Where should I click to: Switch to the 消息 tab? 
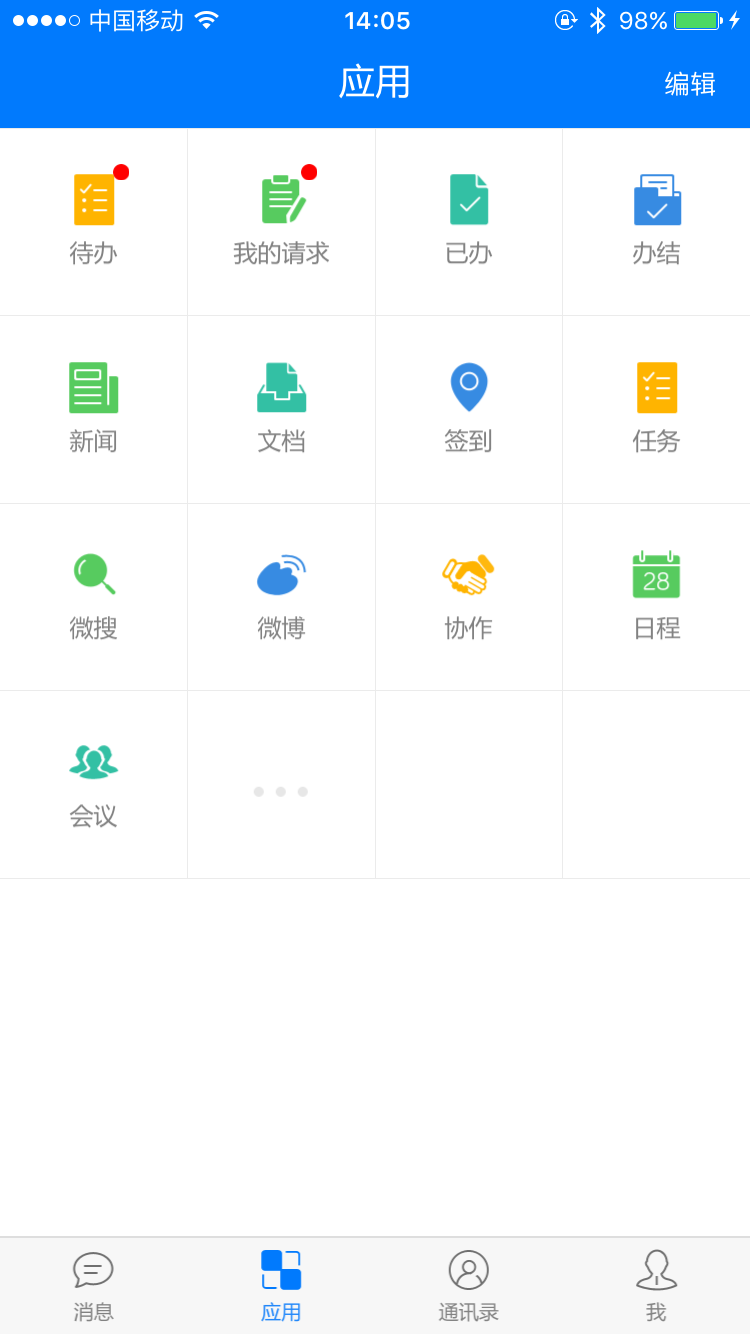pyautogui.click(x=94, y=1286)
